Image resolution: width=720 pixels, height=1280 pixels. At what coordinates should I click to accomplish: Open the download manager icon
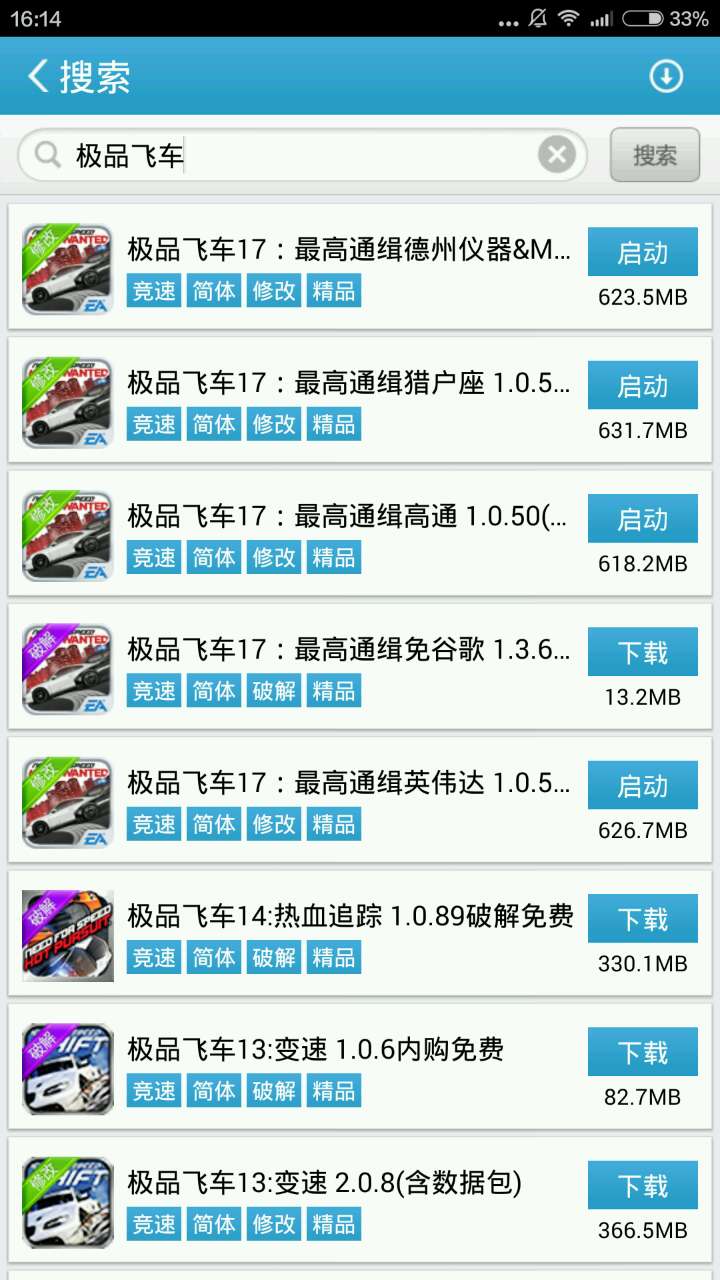666,76
